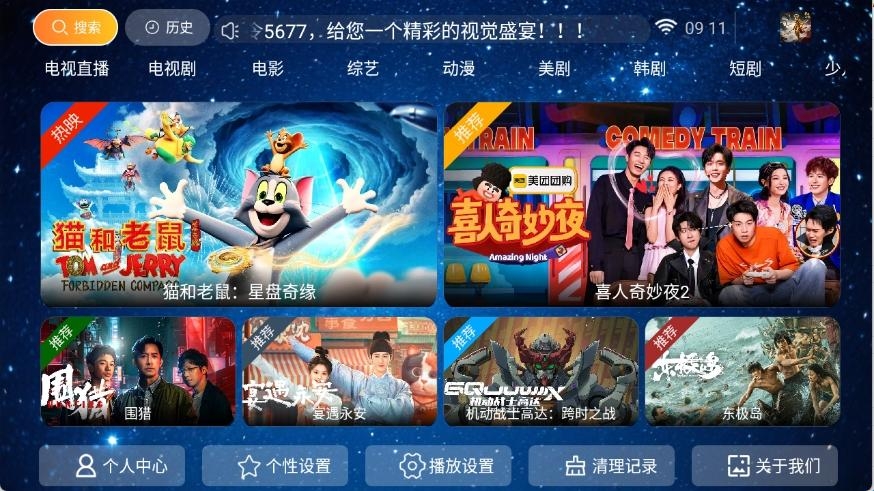
Task: Tap the 搜索 search button
Action: (75, 28)
